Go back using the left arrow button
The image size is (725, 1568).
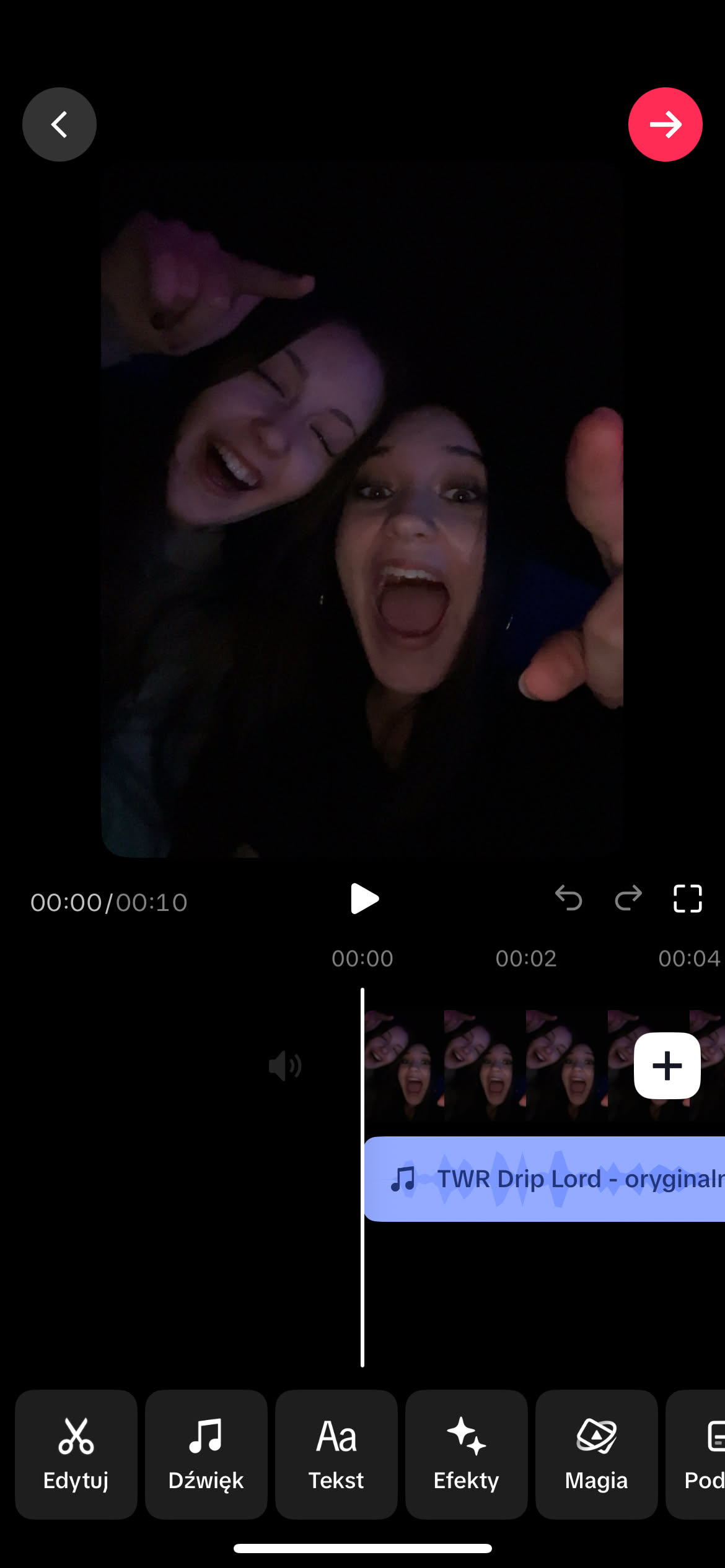pos(59,124)
